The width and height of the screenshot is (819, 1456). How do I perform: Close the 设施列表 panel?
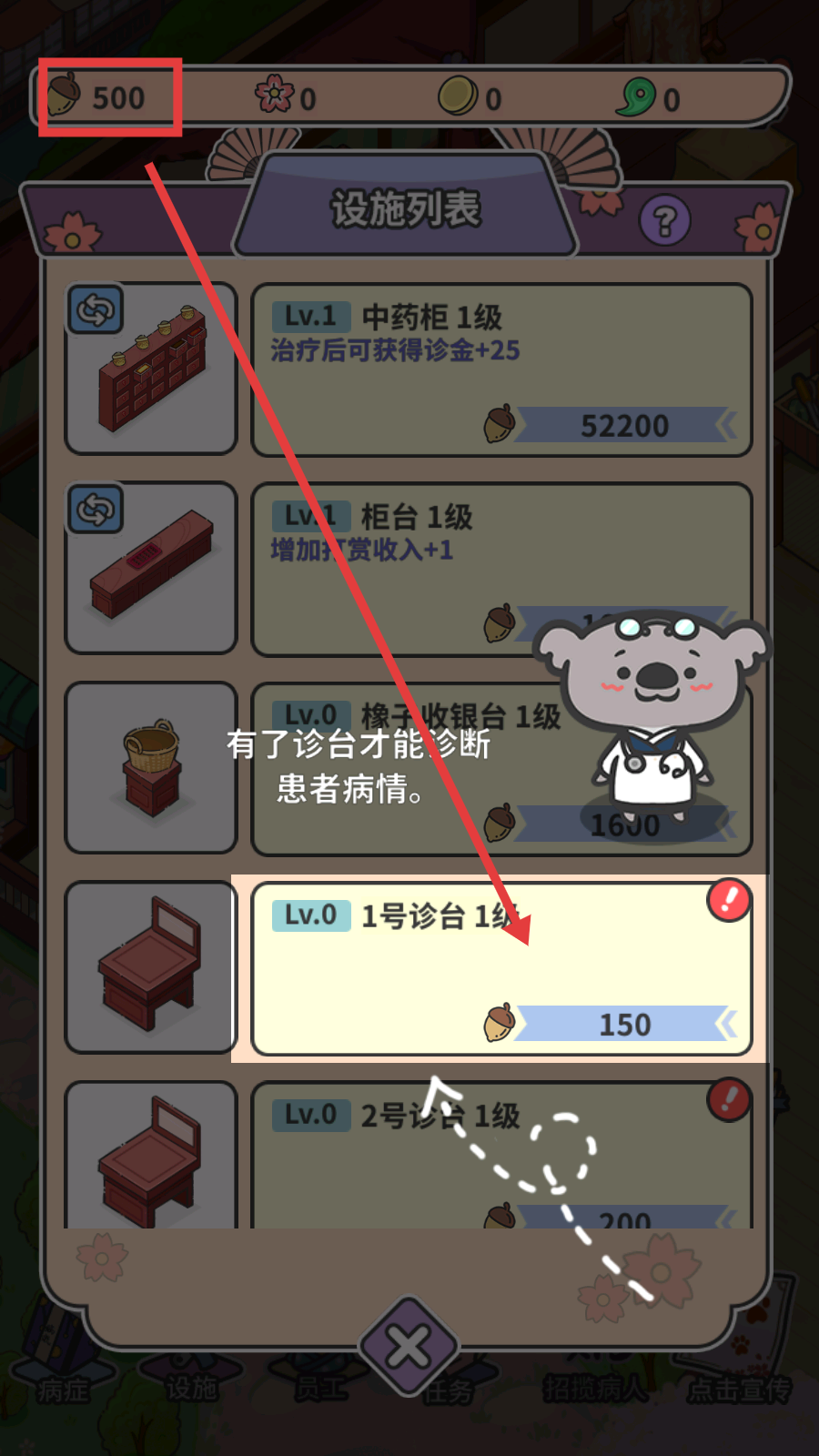[409, 1347]
